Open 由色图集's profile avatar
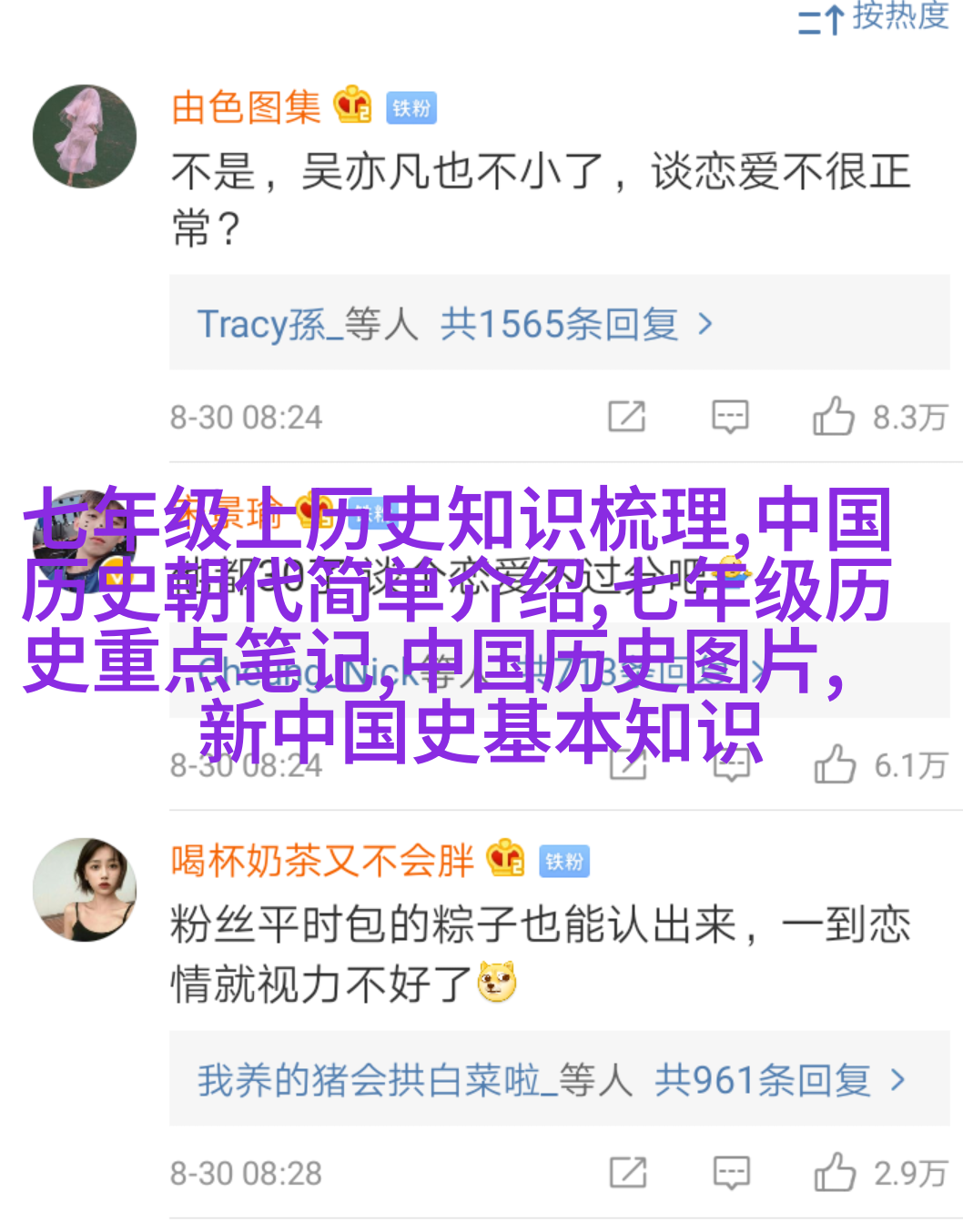Screen dimensions: 963x1232 85,136
